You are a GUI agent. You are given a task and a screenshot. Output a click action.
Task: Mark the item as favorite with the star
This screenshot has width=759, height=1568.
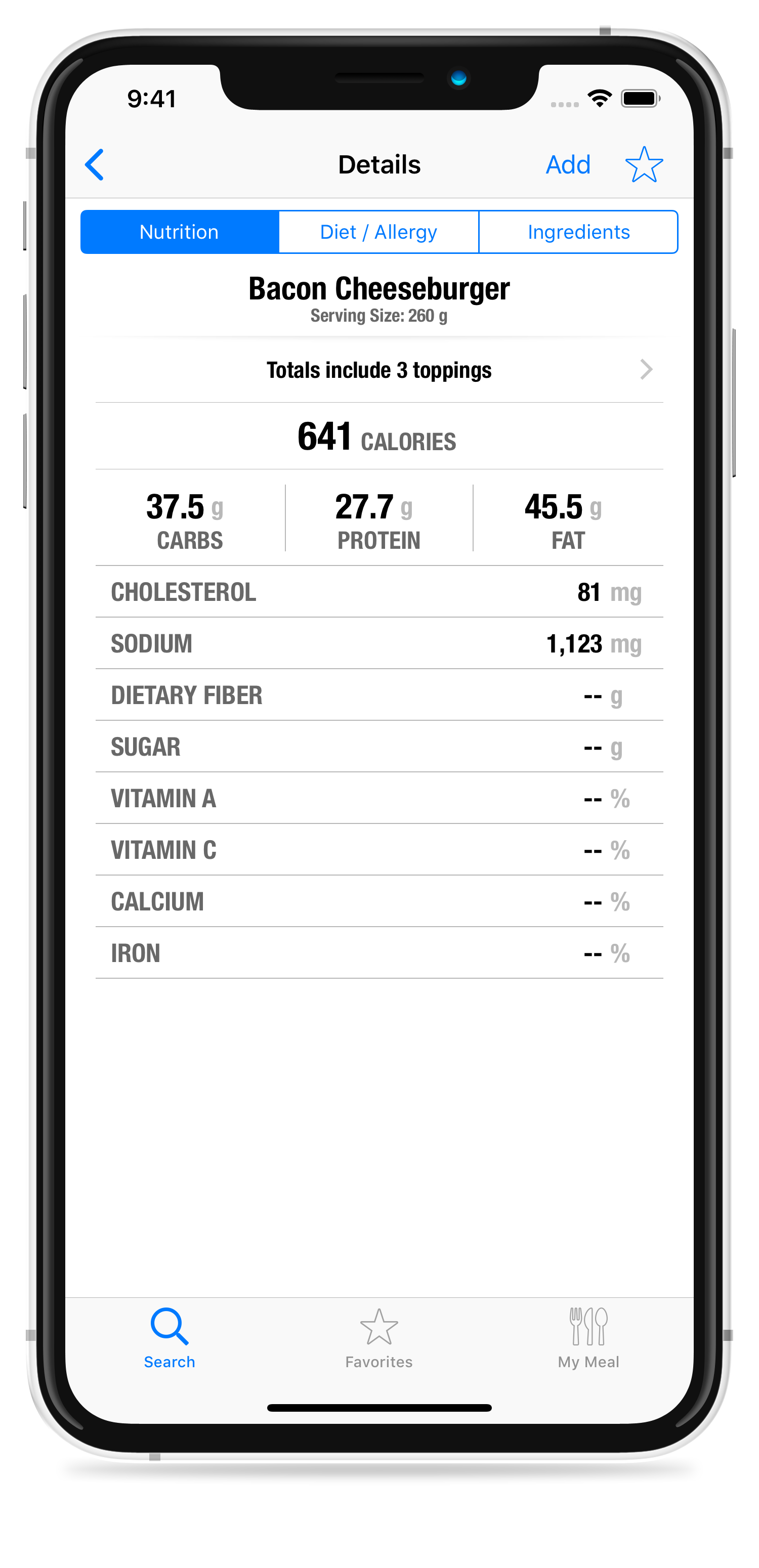coord(644,164)
